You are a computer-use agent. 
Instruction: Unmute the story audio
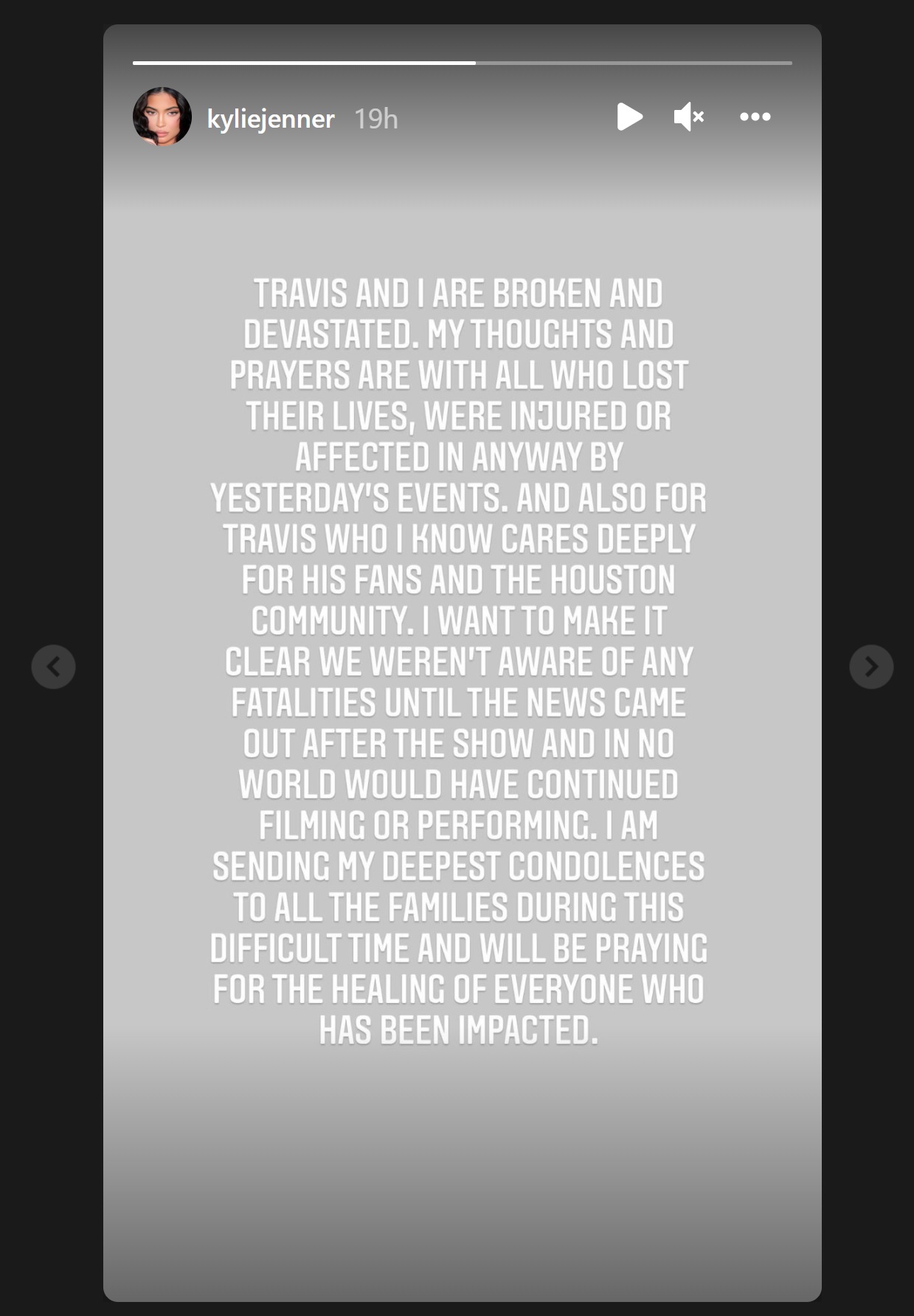[689, 117]
